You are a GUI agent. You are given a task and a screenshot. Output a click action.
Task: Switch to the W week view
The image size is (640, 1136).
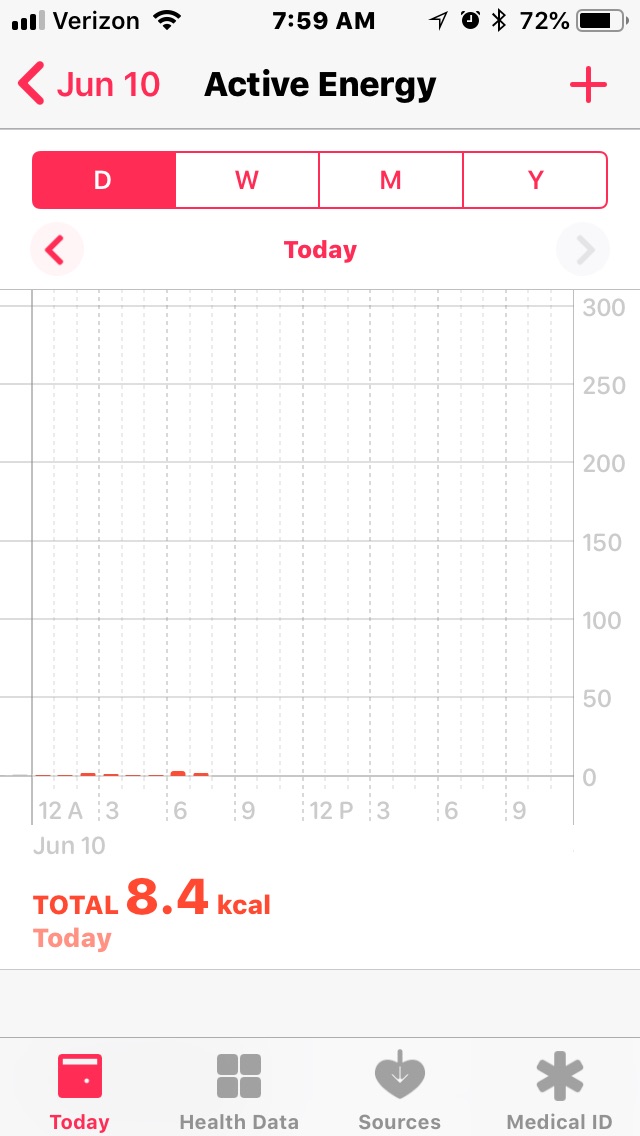(x=247, y=180)
